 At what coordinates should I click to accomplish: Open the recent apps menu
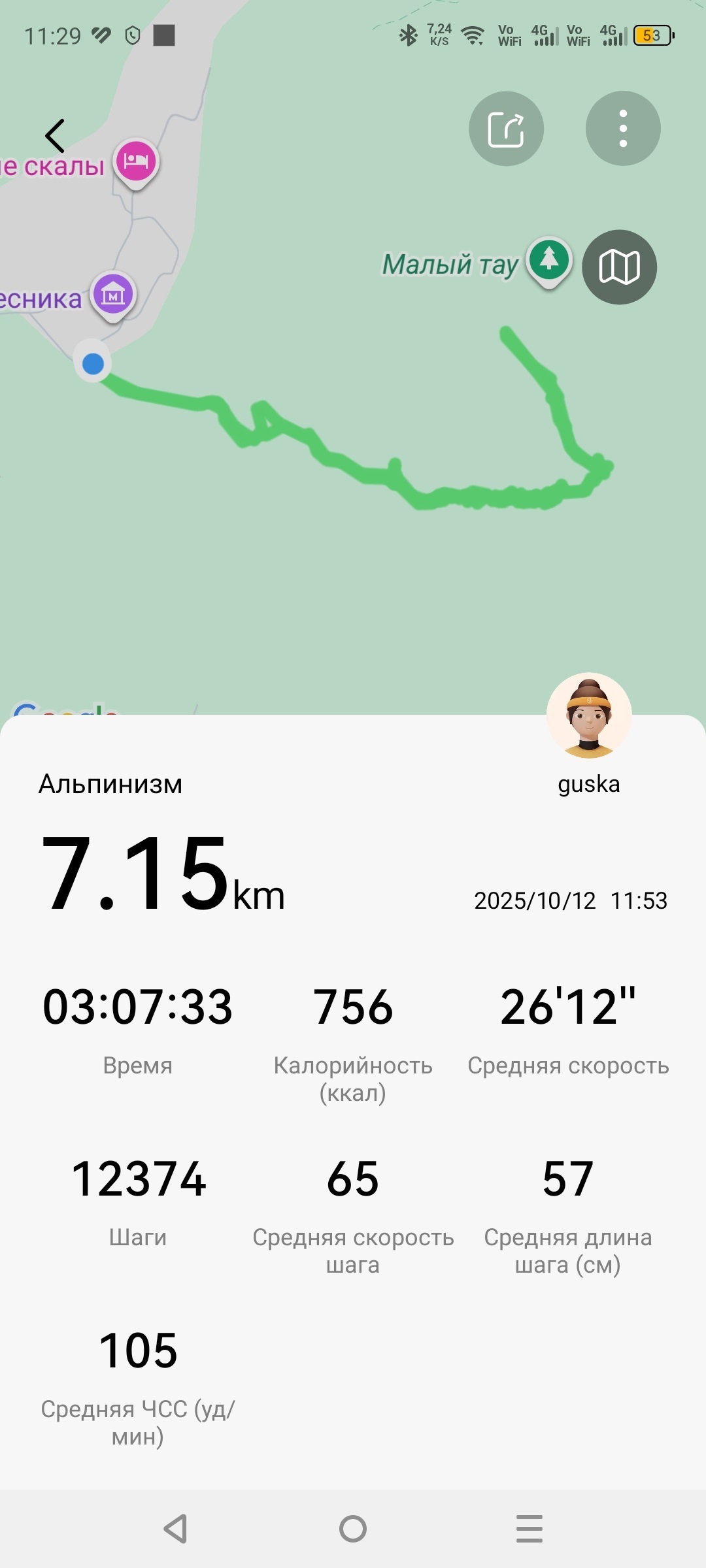point(529,1529)
